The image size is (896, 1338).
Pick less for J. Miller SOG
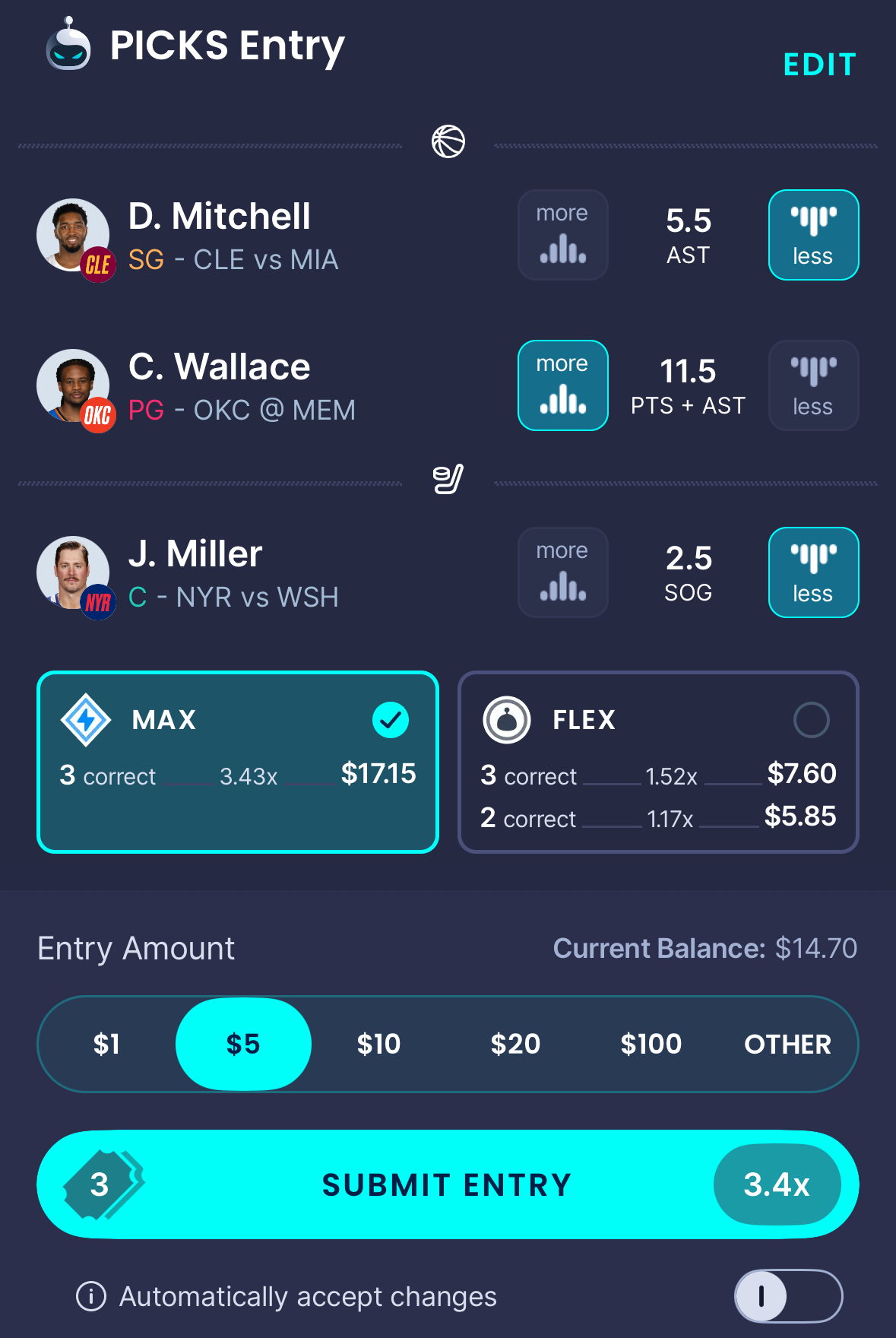click(813, 572)
